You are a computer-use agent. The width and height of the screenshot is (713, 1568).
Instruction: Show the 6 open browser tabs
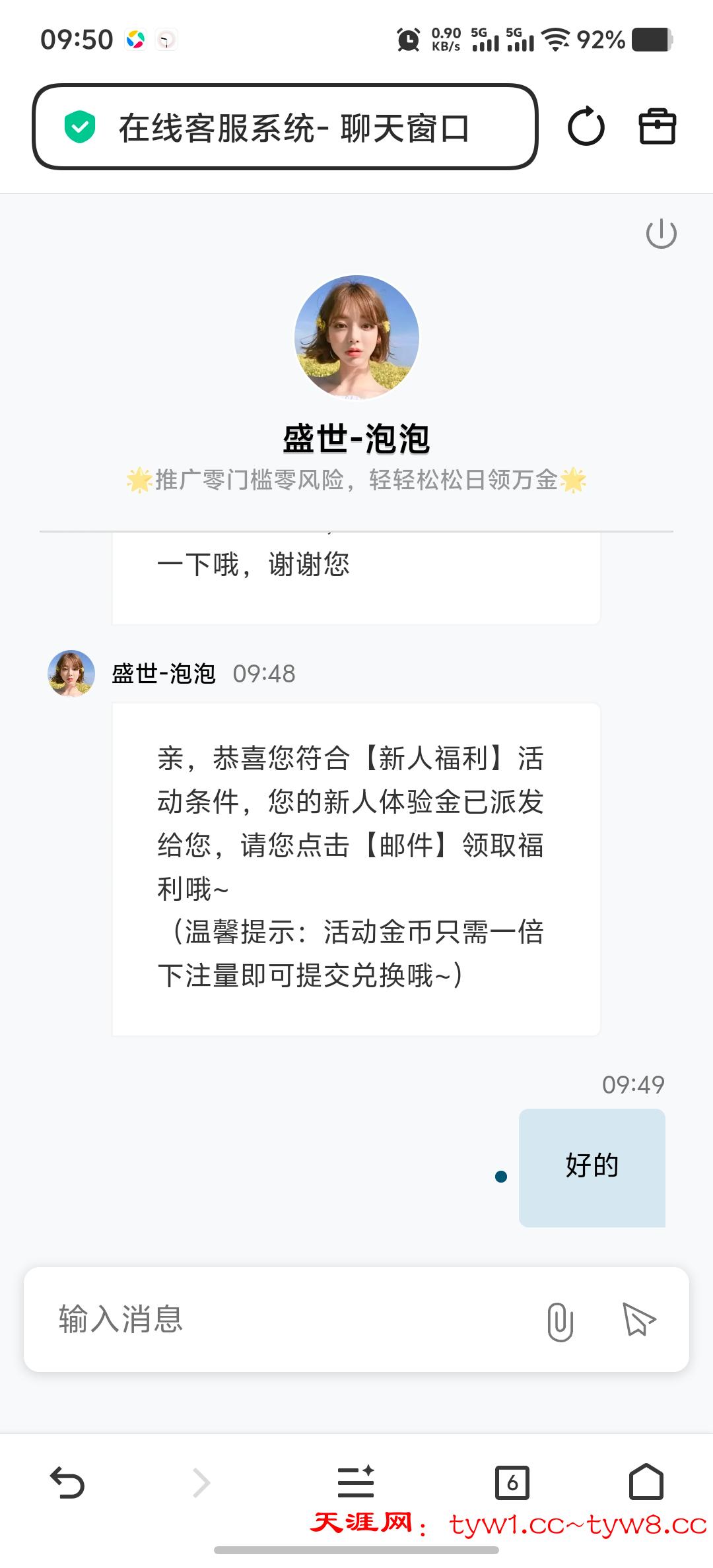coord(512,1484)
